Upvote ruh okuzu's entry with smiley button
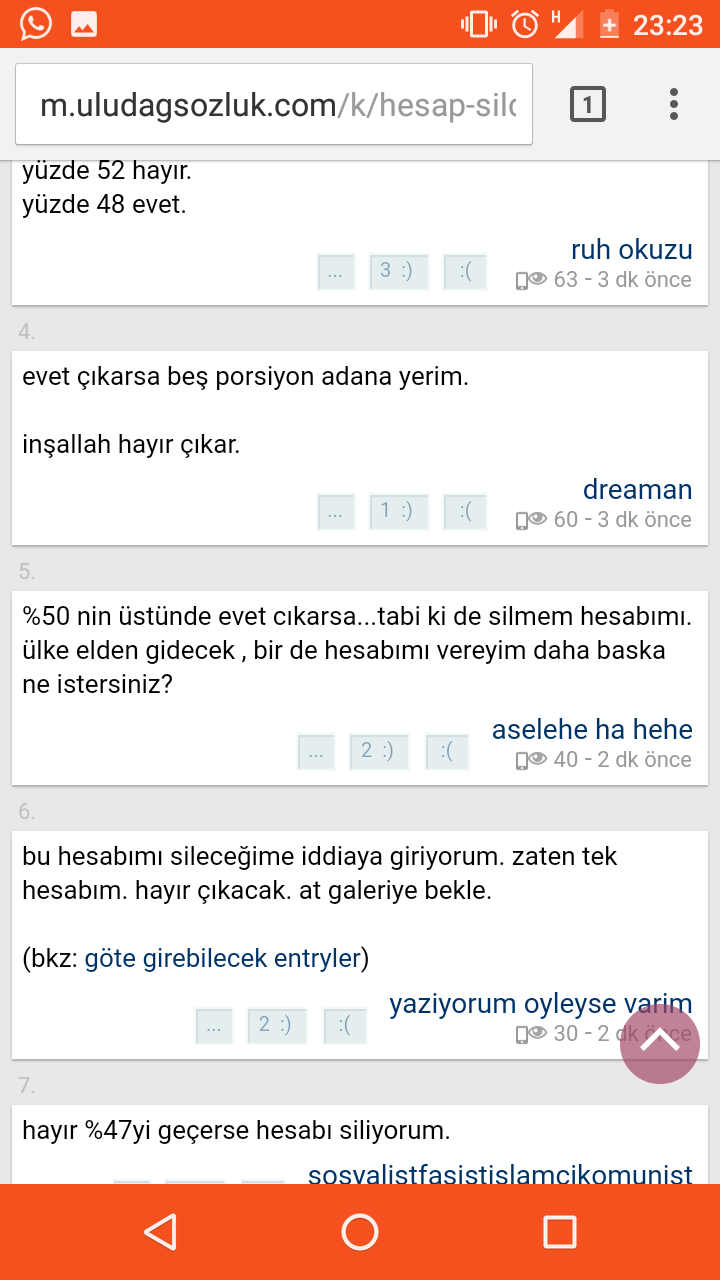This screenshot has height=1280, width=720. 398,272
